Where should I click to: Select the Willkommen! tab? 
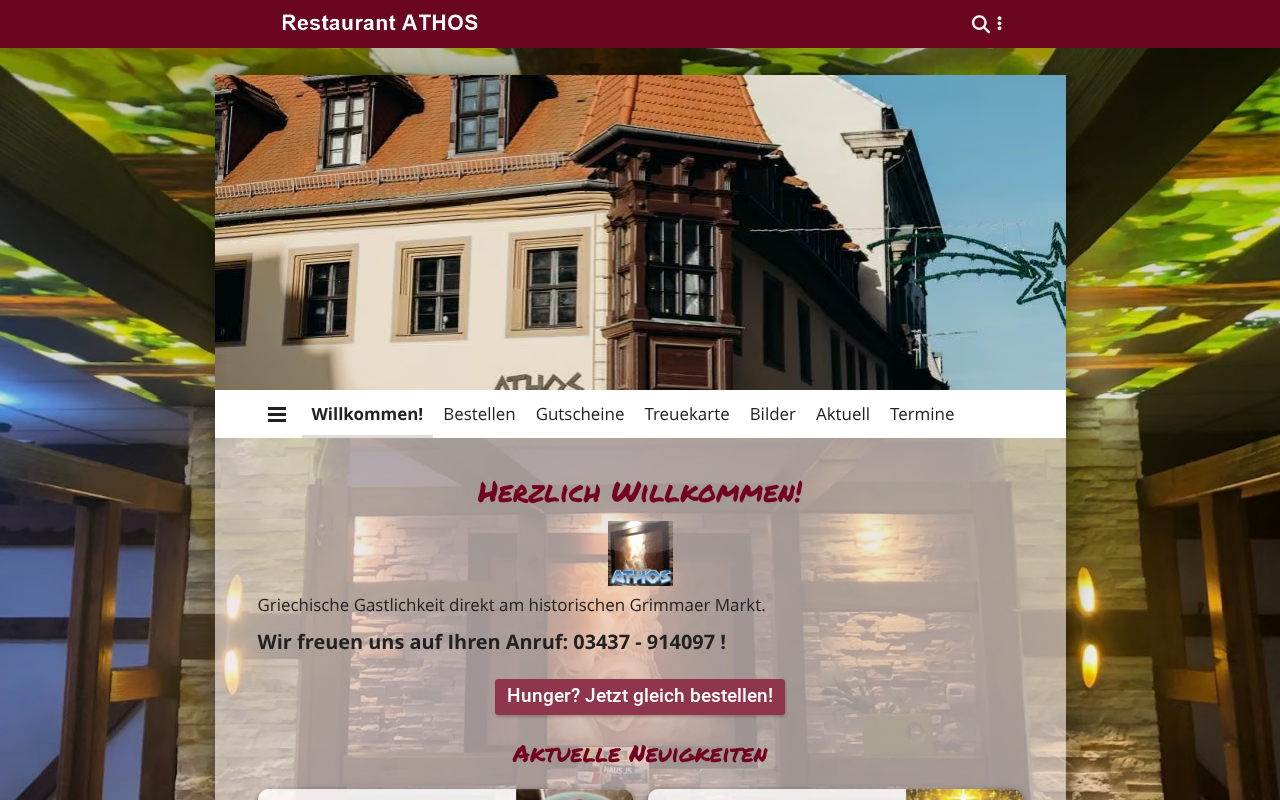coord(367,414)
